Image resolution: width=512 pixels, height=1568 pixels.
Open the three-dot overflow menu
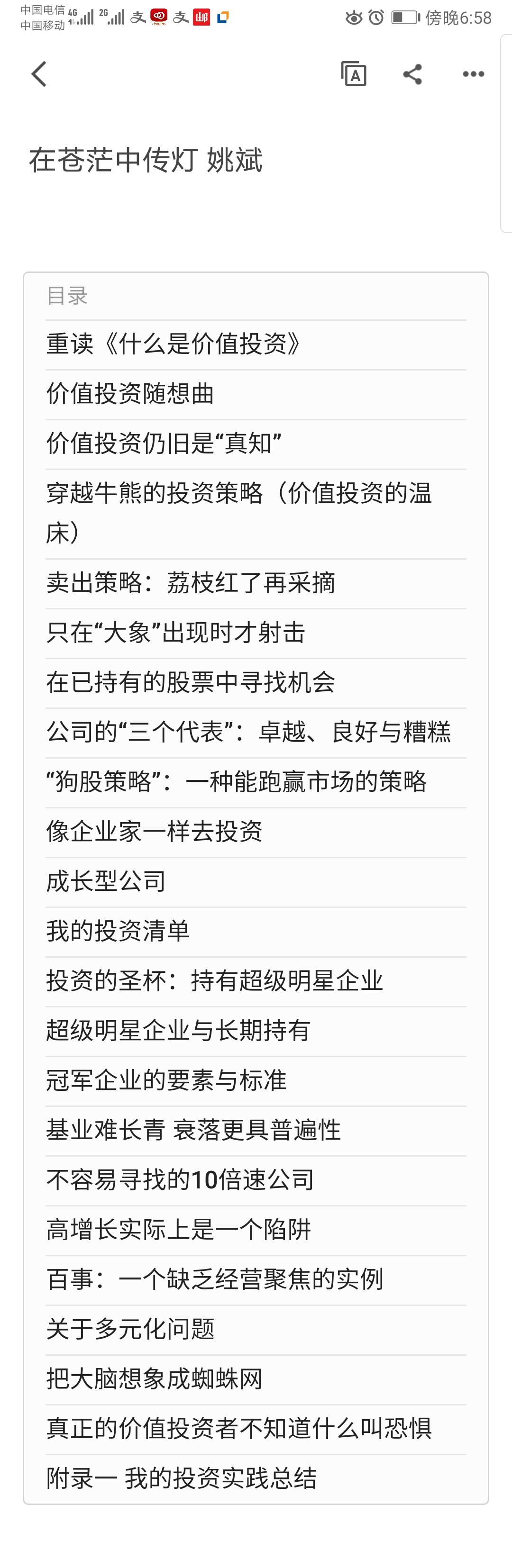tap(473, 74)
